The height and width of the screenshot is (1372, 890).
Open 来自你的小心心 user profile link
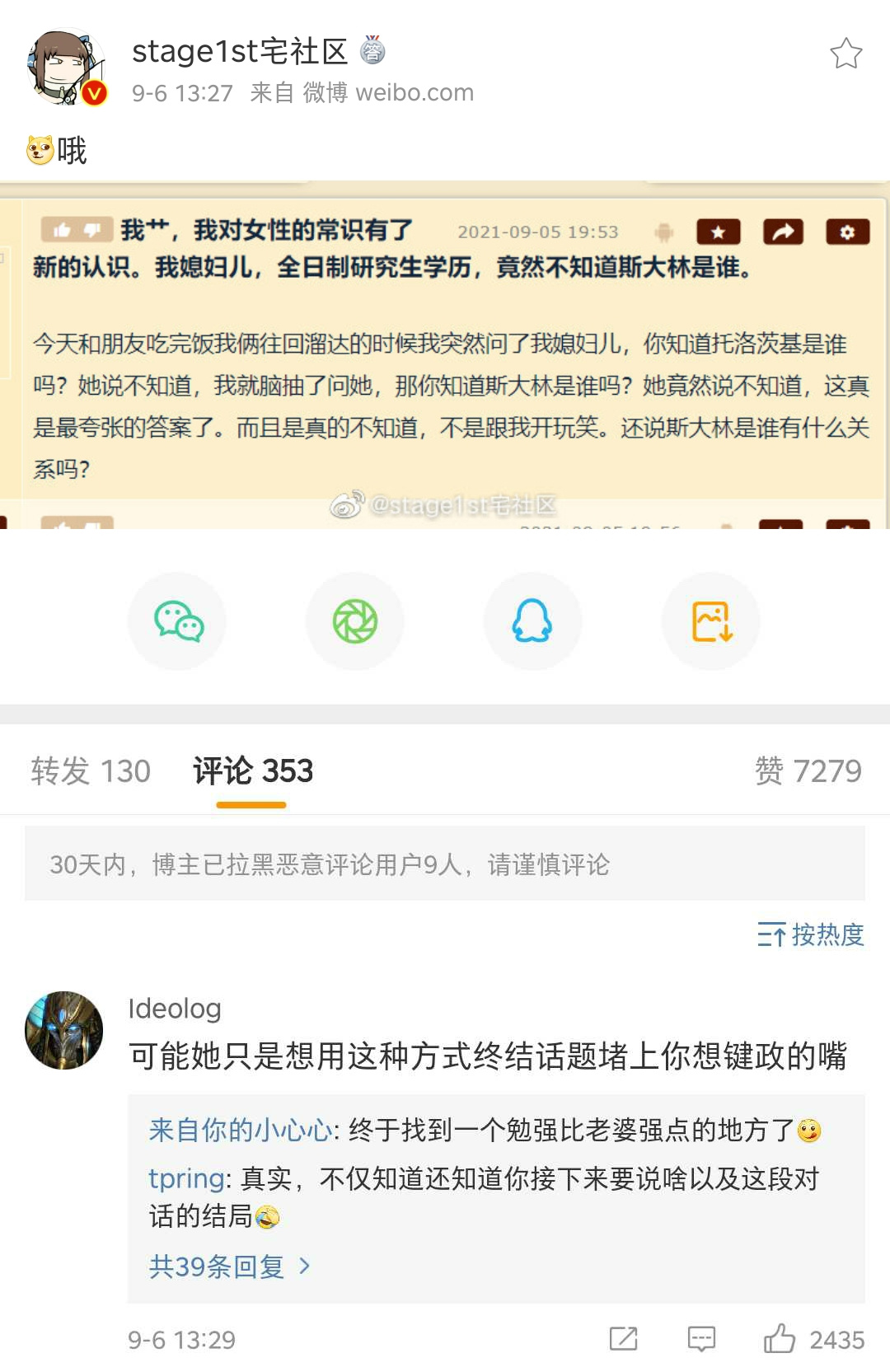(x=240, y=1130)
